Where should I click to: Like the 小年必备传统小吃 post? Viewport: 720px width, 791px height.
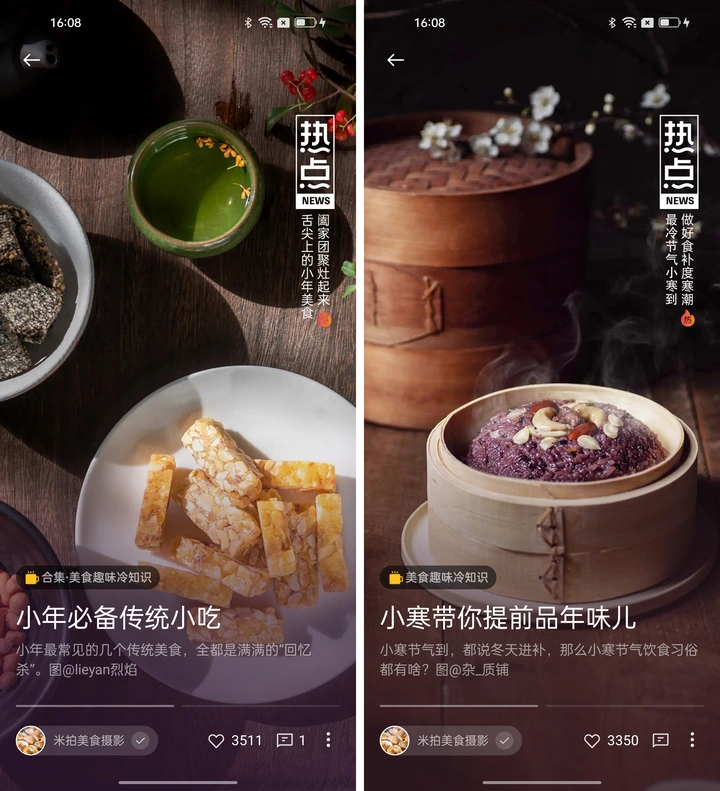[x=216, y=740]
